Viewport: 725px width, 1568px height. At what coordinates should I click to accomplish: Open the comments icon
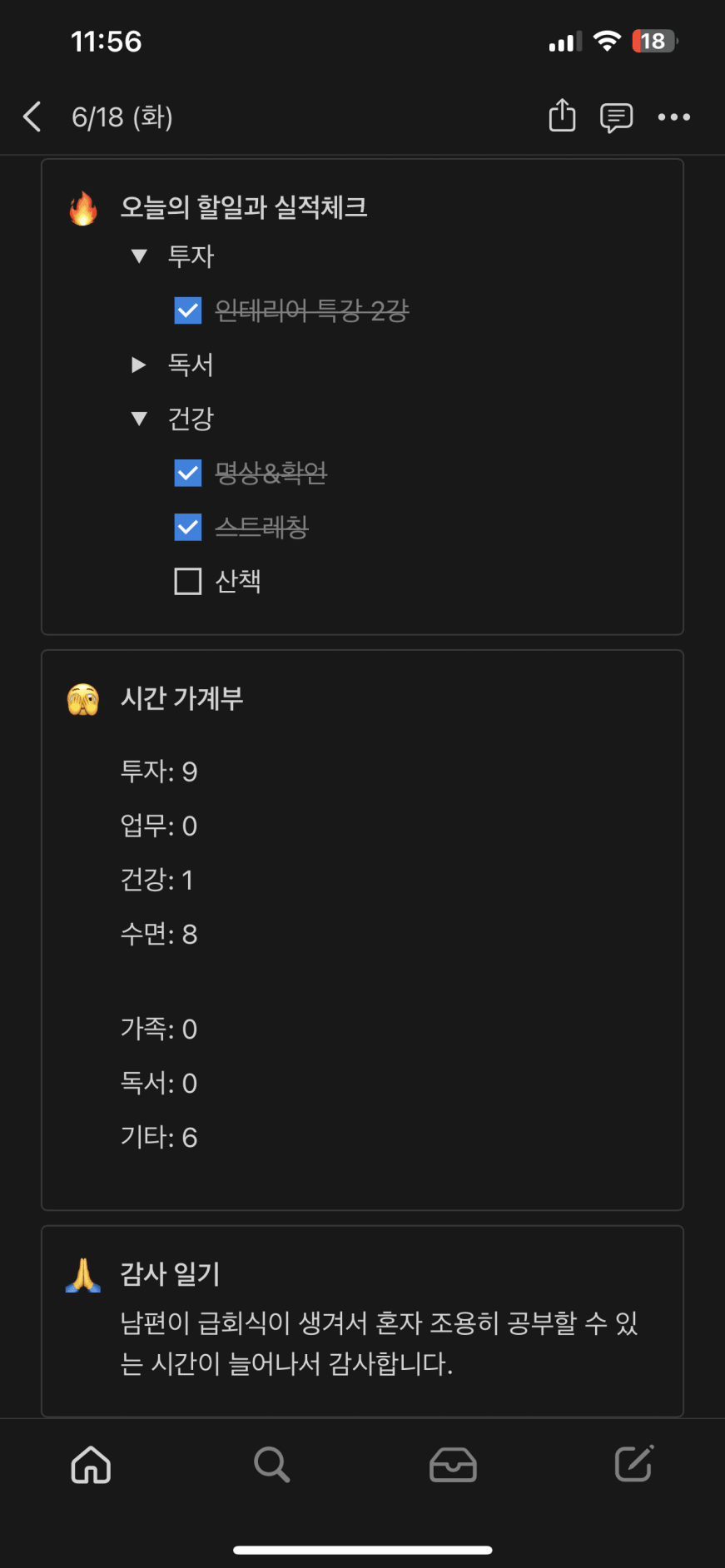pos(616,117)
